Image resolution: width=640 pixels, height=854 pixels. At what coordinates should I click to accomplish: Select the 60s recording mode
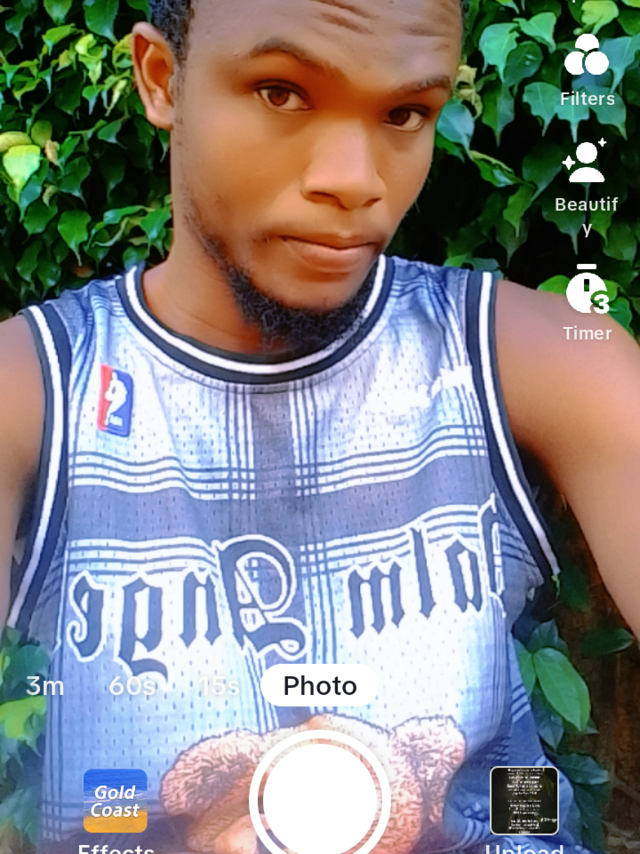click(132, 686)
